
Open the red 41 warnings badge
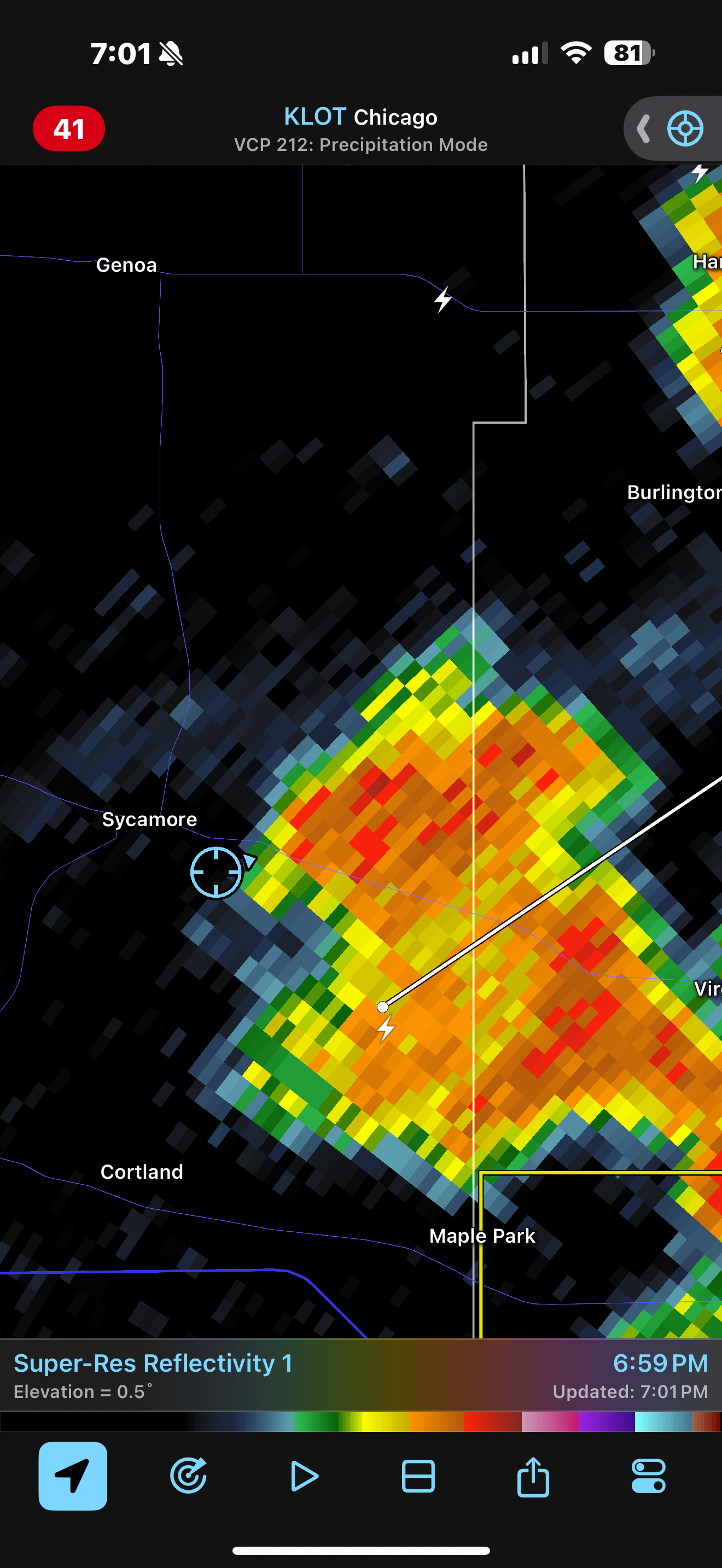pyautogui.click(x=69, y=128)
